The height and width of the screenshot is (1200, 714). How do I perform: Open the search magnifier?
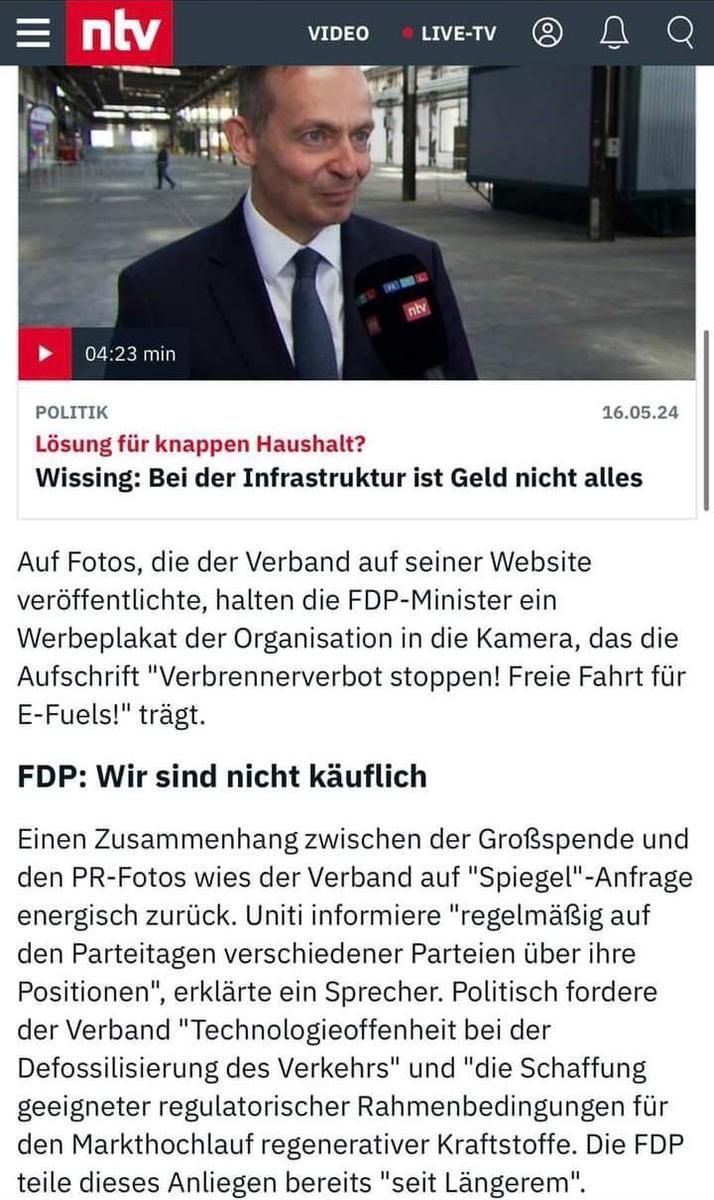pyautogui.click(x=680, y=33)
